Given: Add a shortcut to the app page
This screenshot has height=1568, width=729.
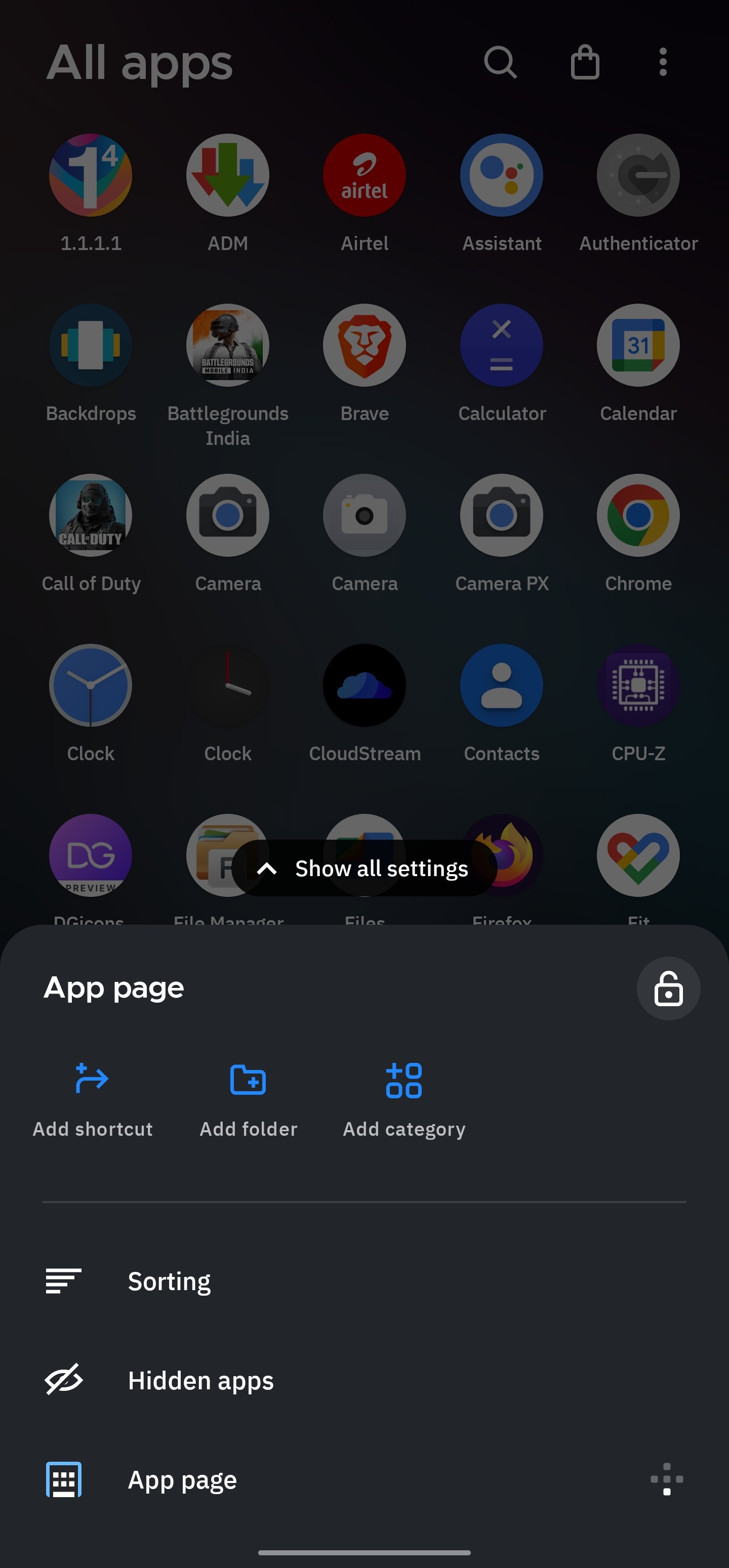Looking at the screenshot, I should 92,1096.
